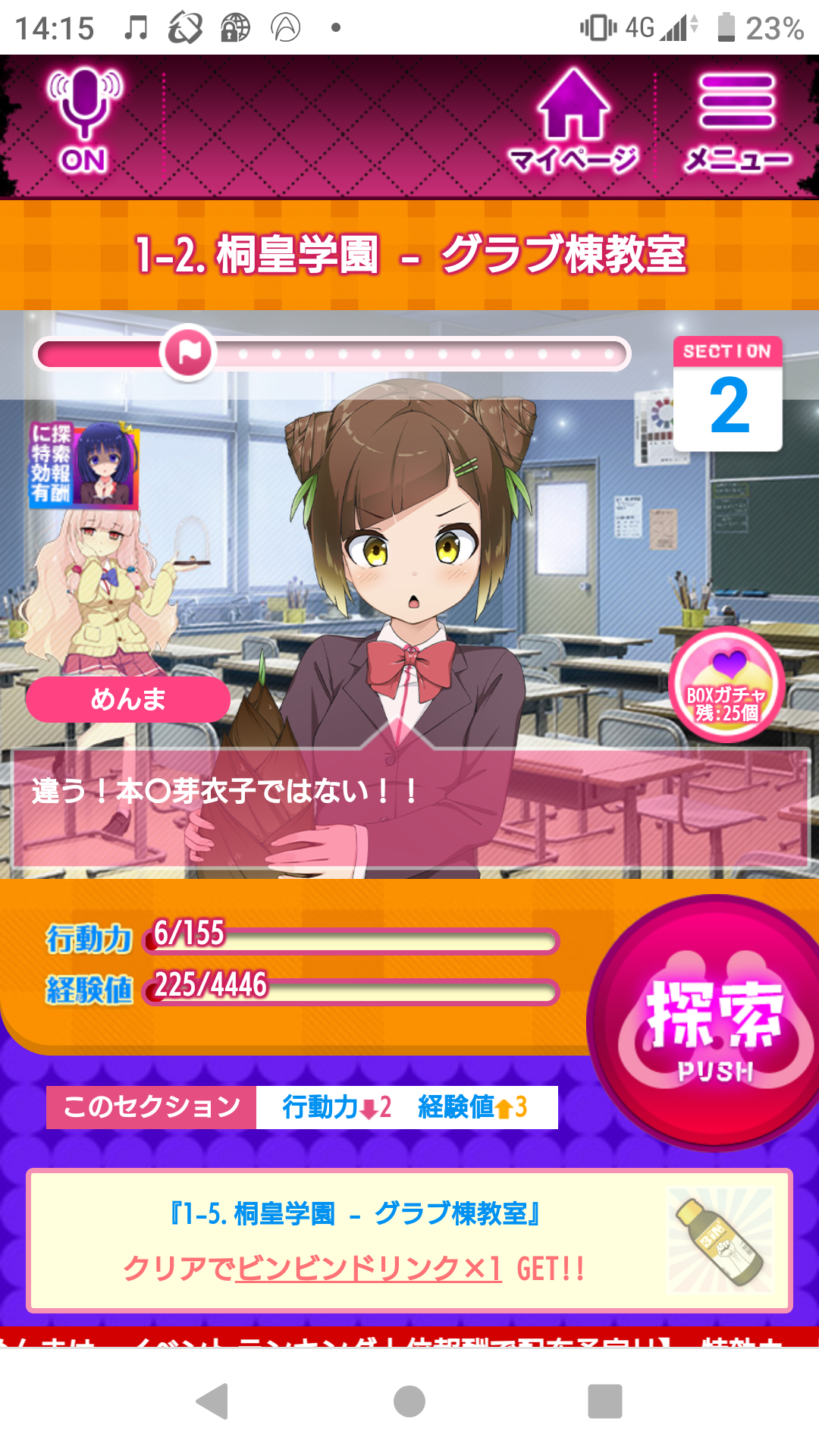Open the 探索報酬 character bonus banner

click(83, 465)
